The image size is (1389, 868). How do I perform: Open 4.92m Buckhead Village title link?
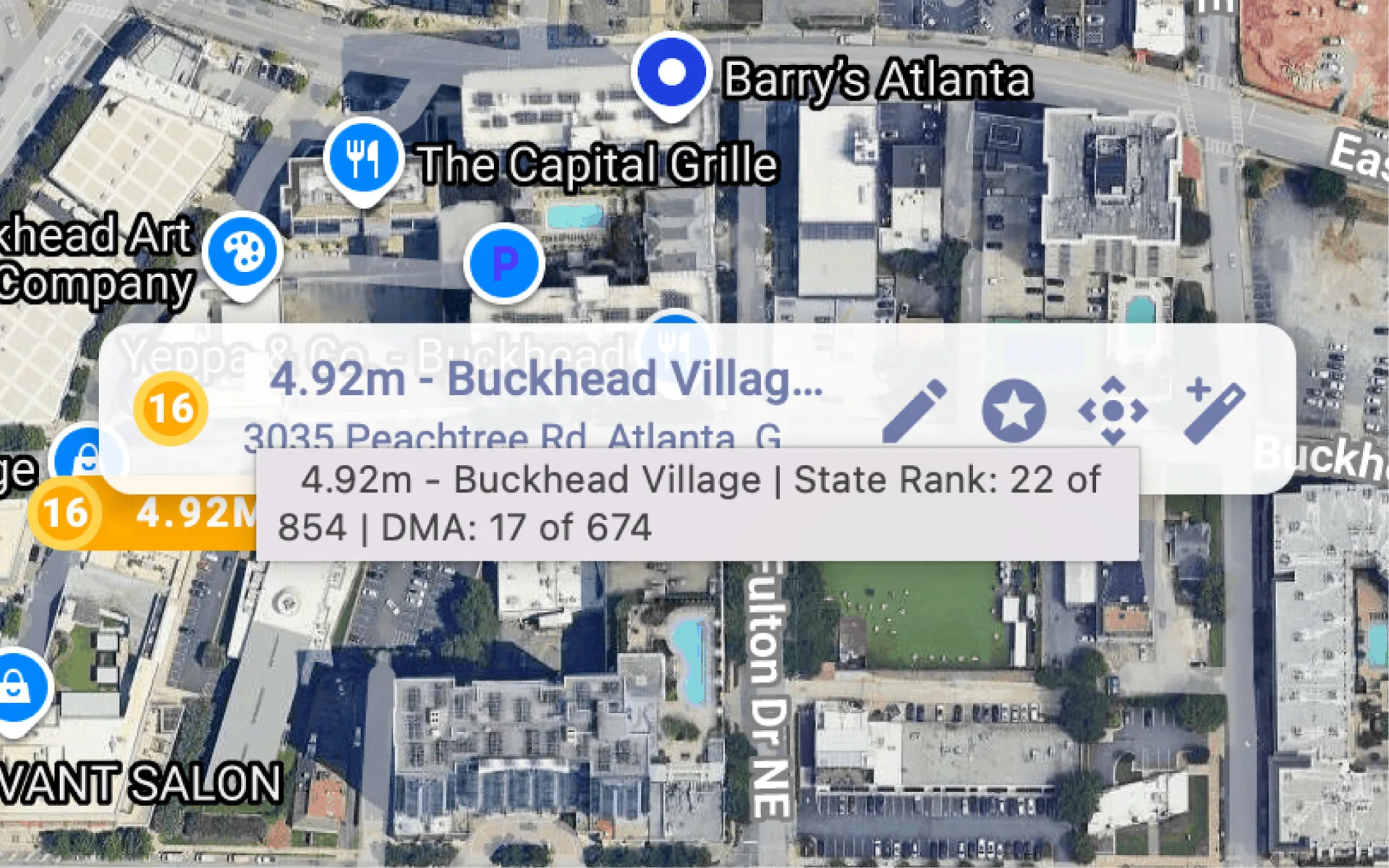pos(546,379)
